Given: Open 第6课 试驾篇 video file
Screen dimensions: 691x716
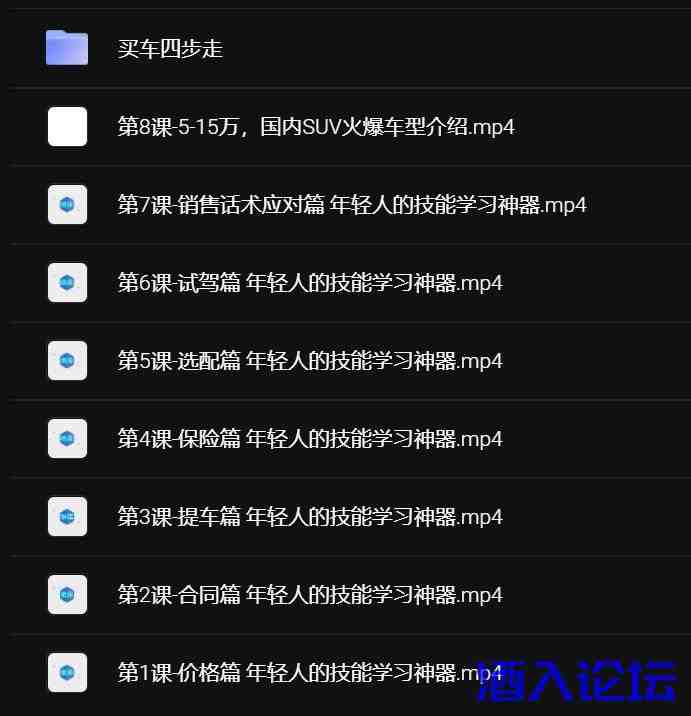Looking at the screenshot, I should pyautogui.click(x=309, y=283).
